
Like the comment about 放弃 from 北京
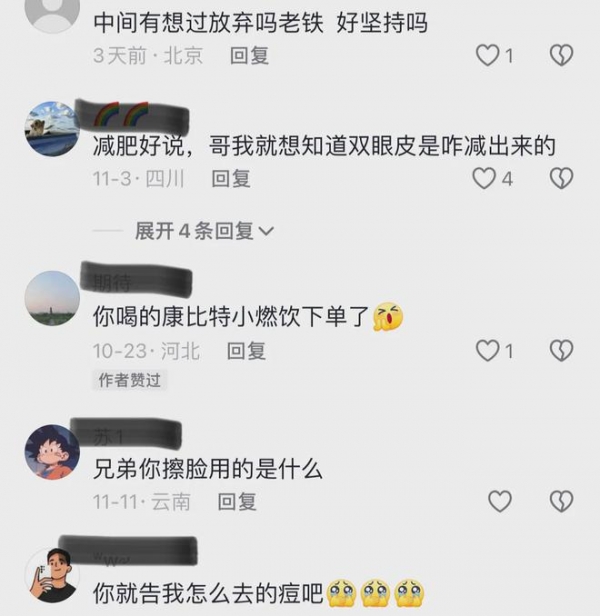point(487,56)
